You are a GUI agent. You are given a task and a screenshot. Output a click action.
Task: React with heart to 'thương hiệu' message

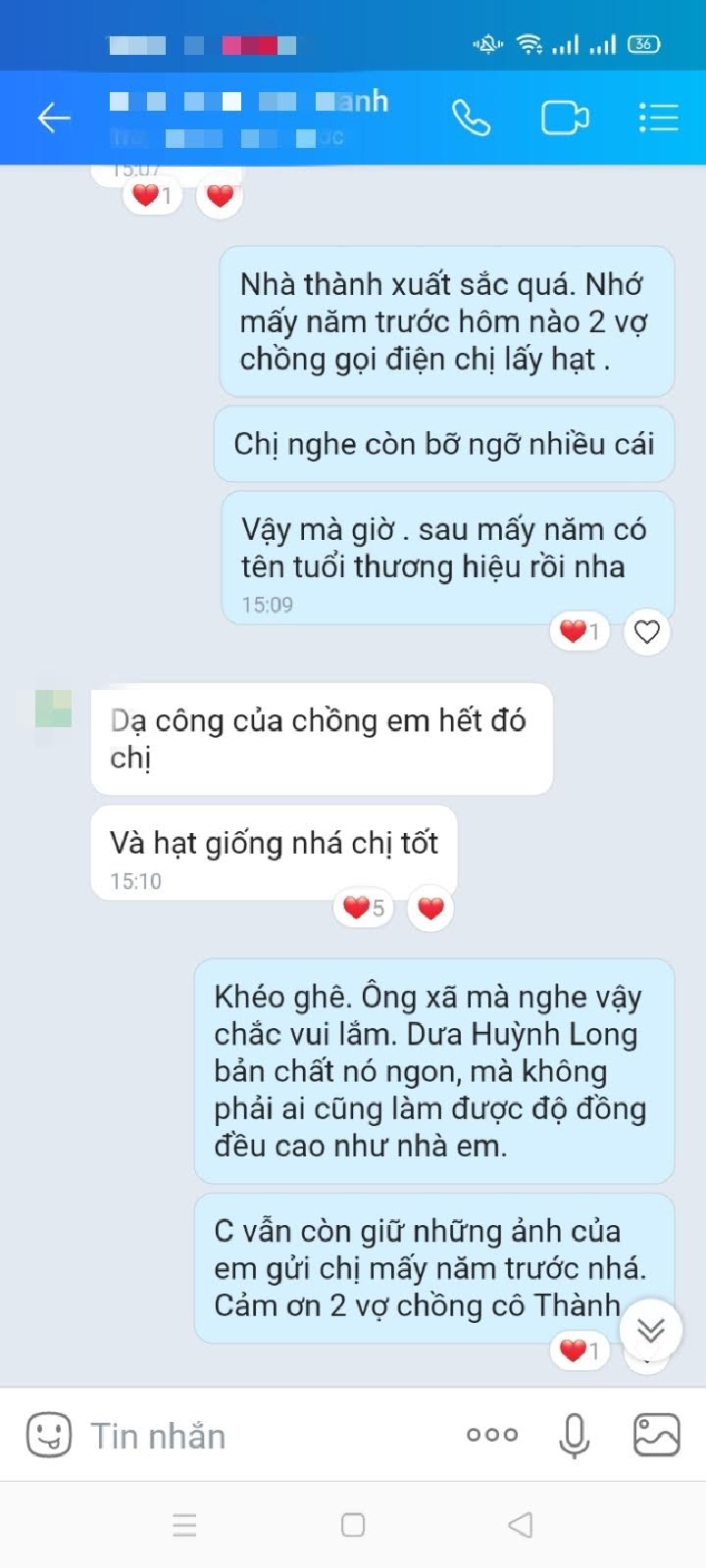[x=647, y=632]
